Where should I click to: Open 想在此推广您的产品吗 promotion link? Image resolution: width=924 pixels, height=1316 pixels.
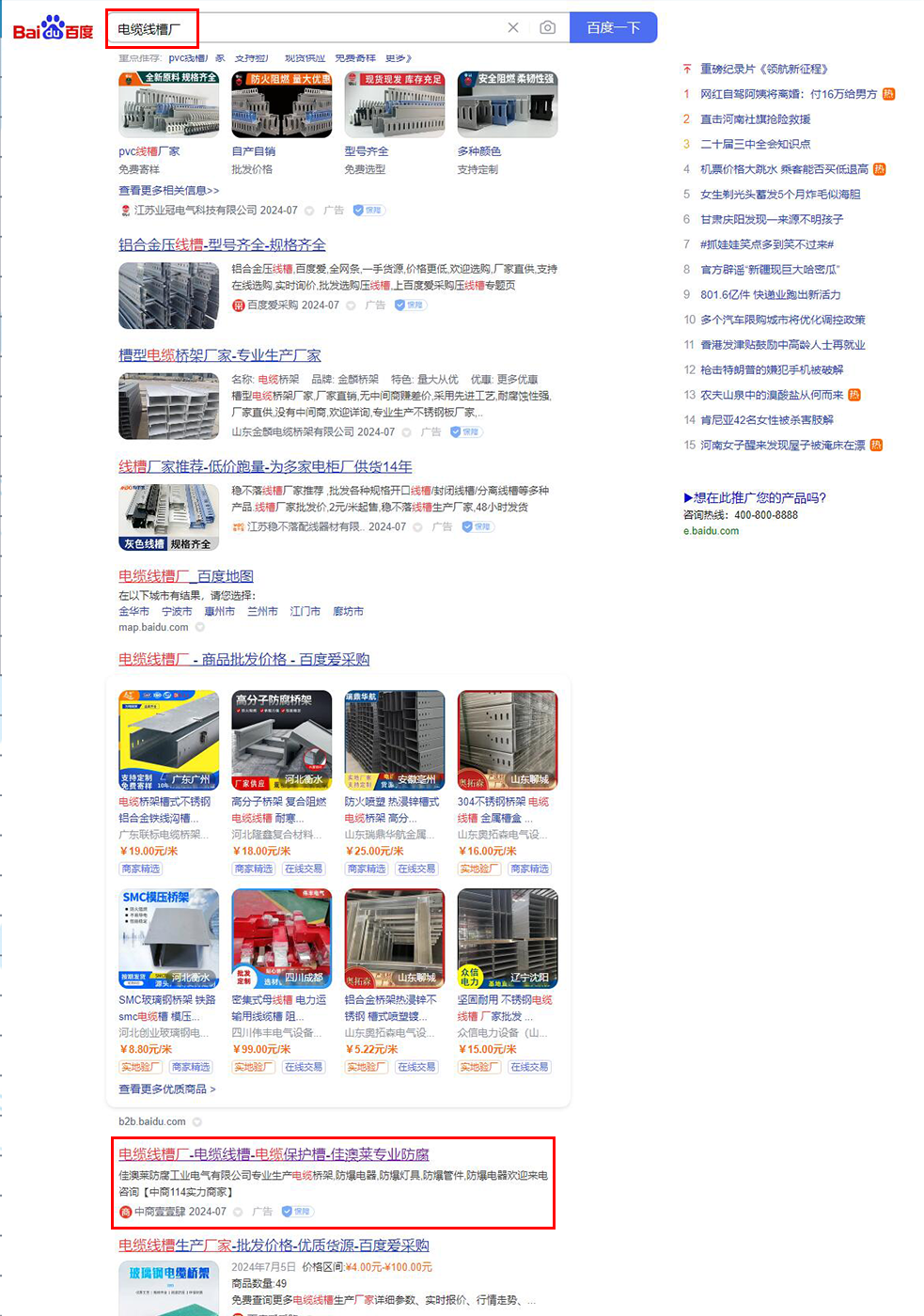755,498
